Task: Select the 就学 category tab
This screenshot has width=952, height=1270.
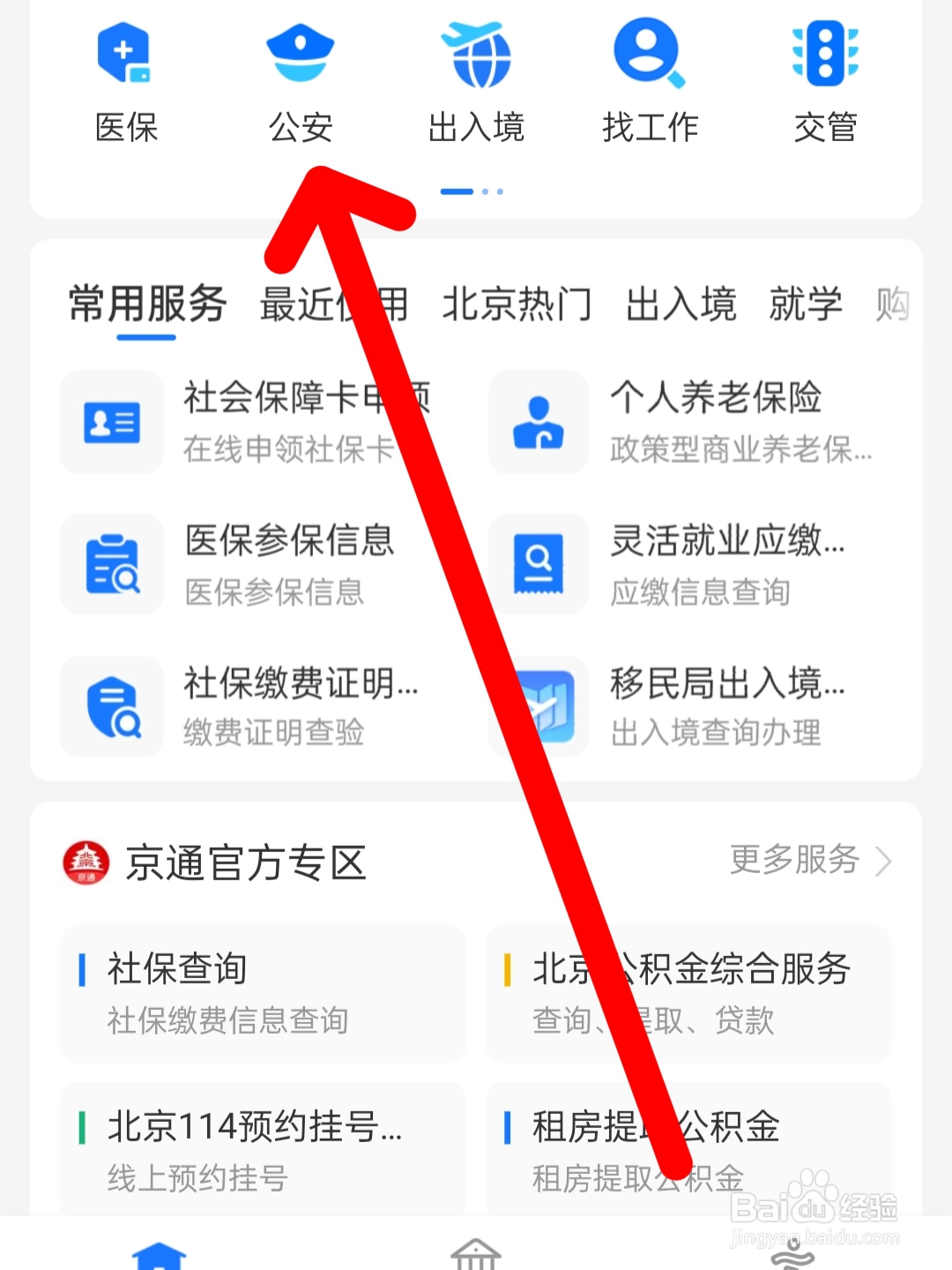Action: (x=804, y=304)
